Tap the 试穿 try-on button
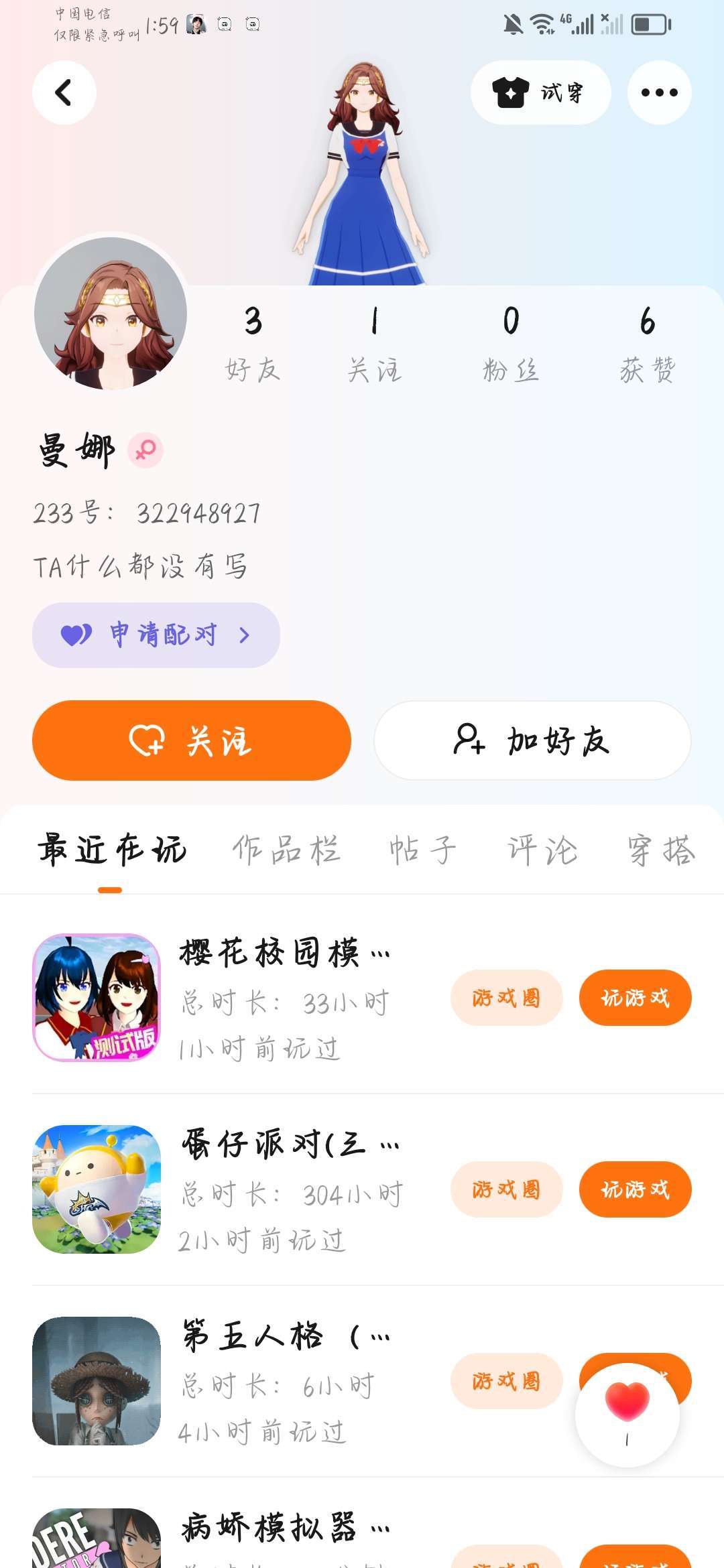The height and width of the screenshot is (1568, 724). point(540,92)
